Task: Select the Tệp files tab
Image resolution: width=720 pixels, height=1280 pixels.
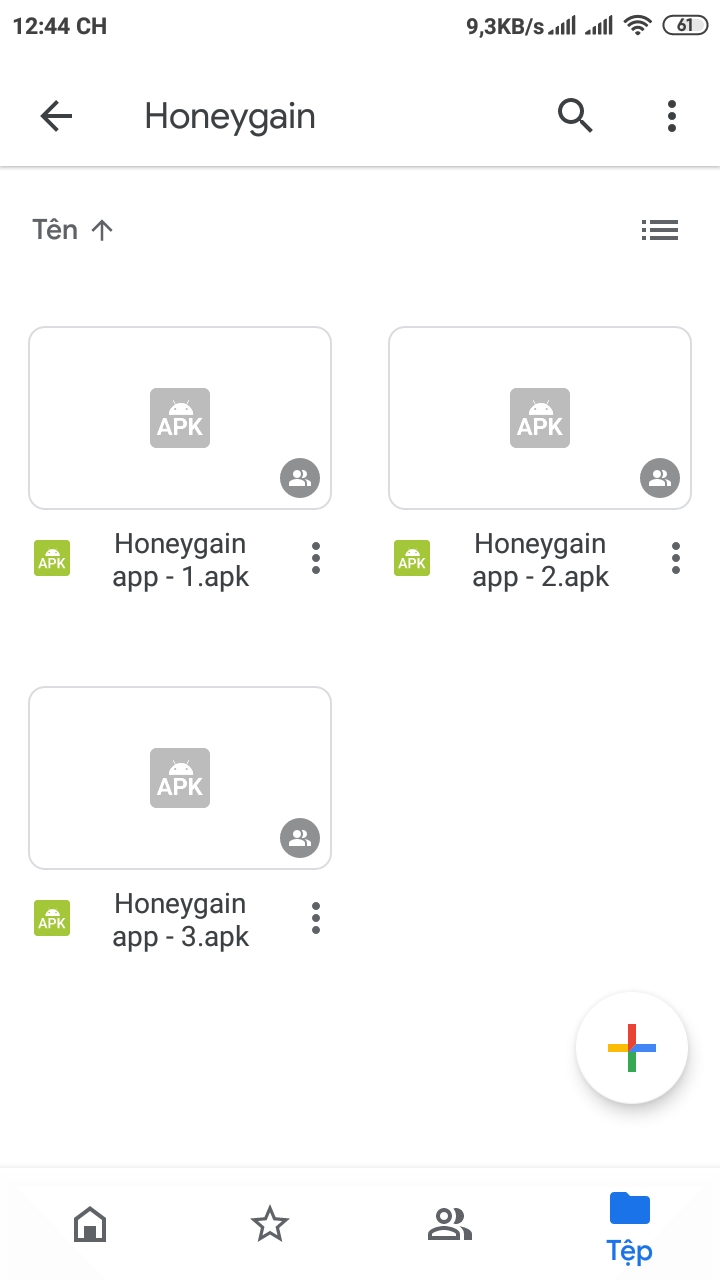Action: pyautogui.click(x=630, y=1226)
